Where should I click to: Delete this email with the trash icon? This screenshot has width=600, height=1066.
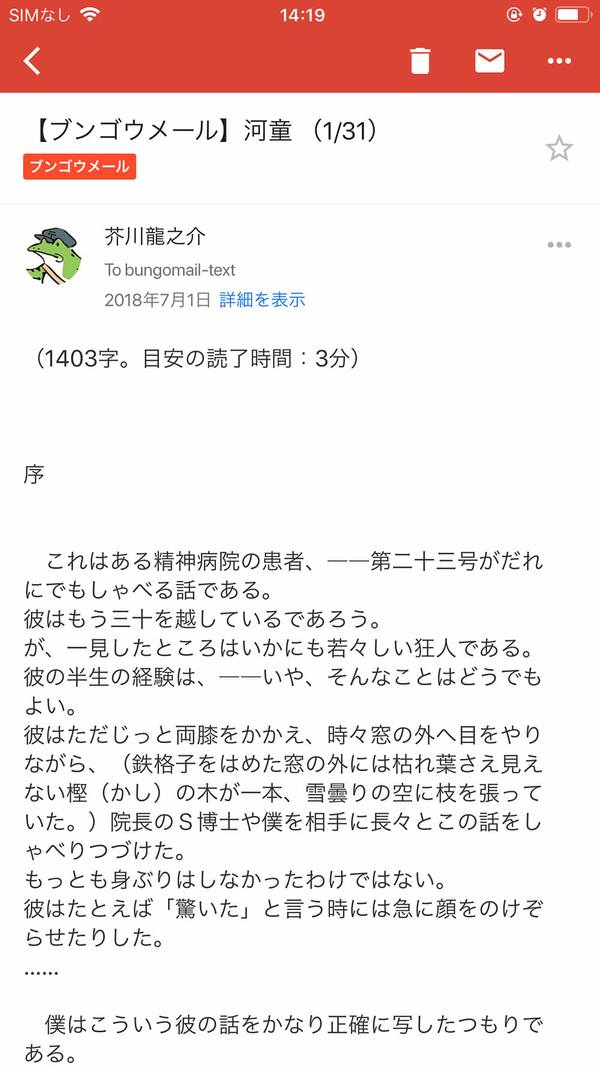420,62
